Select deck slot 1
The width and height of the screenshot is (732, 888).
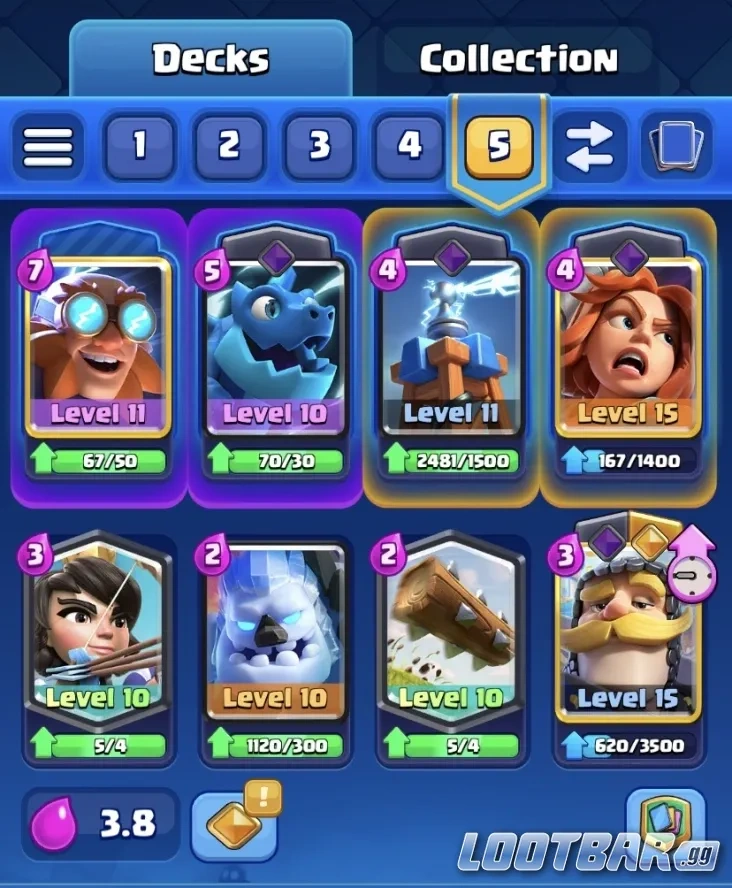pyautogui.click(x=139, y=144)
